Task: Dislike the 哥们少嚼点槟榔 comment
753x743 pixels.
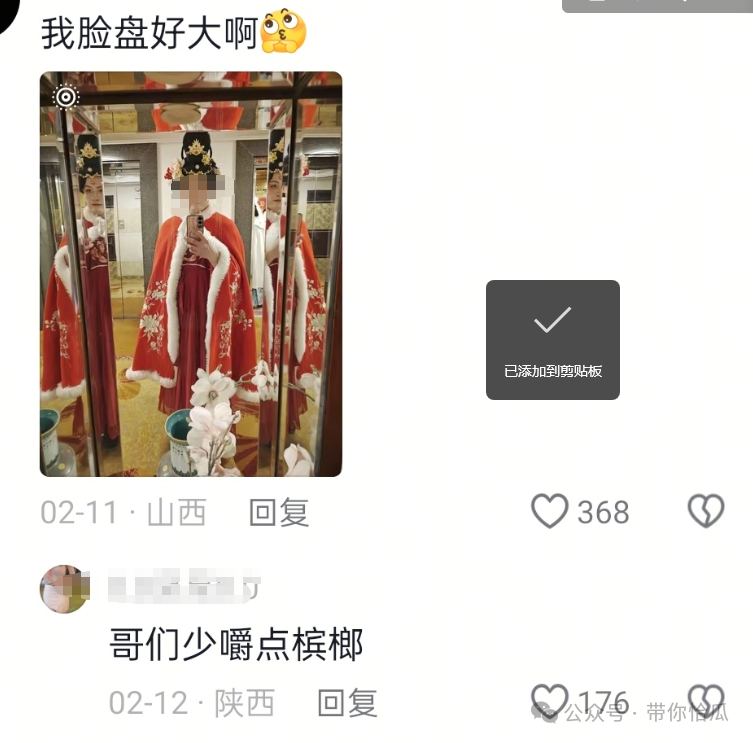Action: click(706, 699)
